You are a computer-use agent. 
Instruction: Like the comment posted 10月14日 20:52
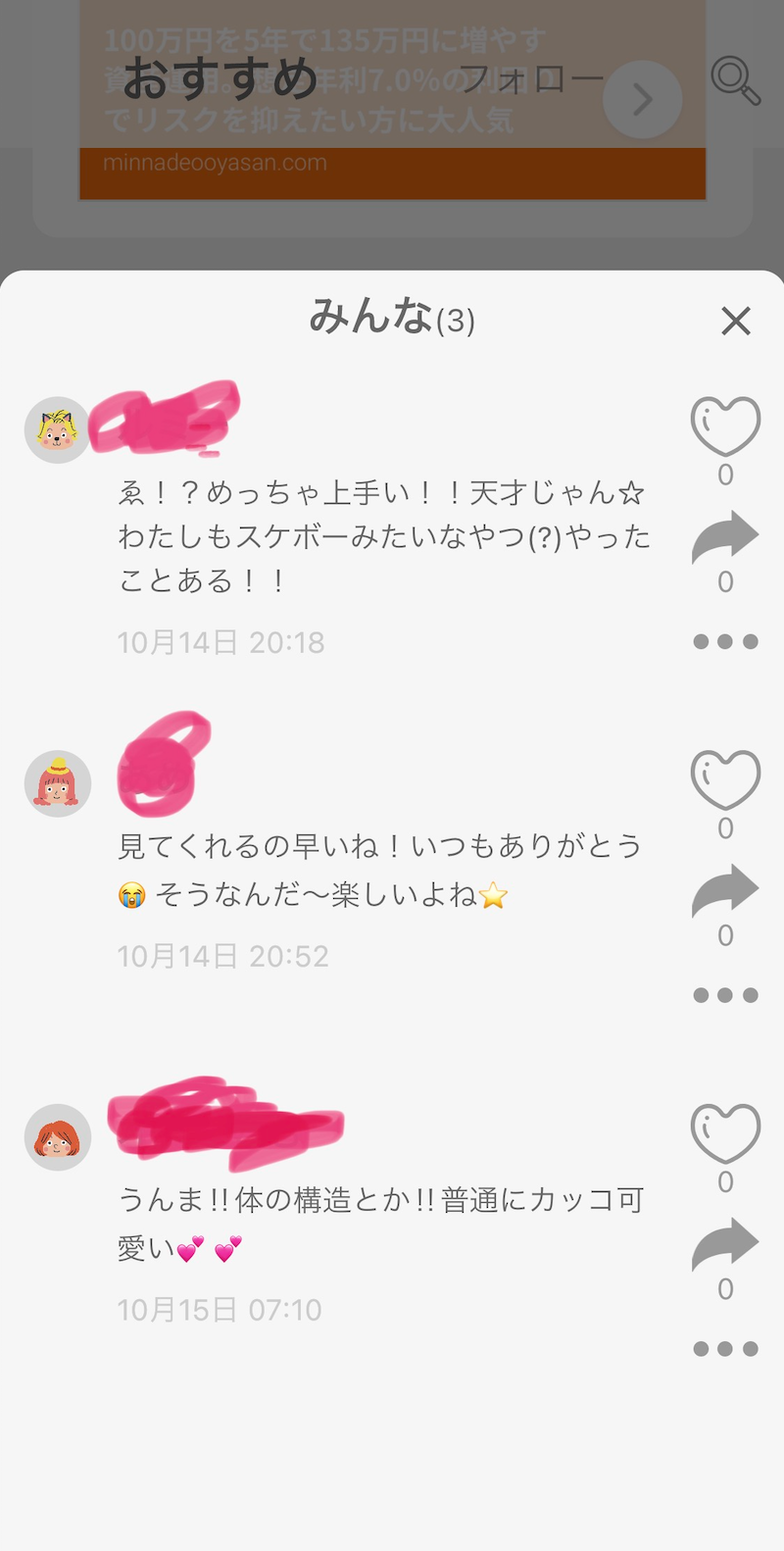coord(725,779)
